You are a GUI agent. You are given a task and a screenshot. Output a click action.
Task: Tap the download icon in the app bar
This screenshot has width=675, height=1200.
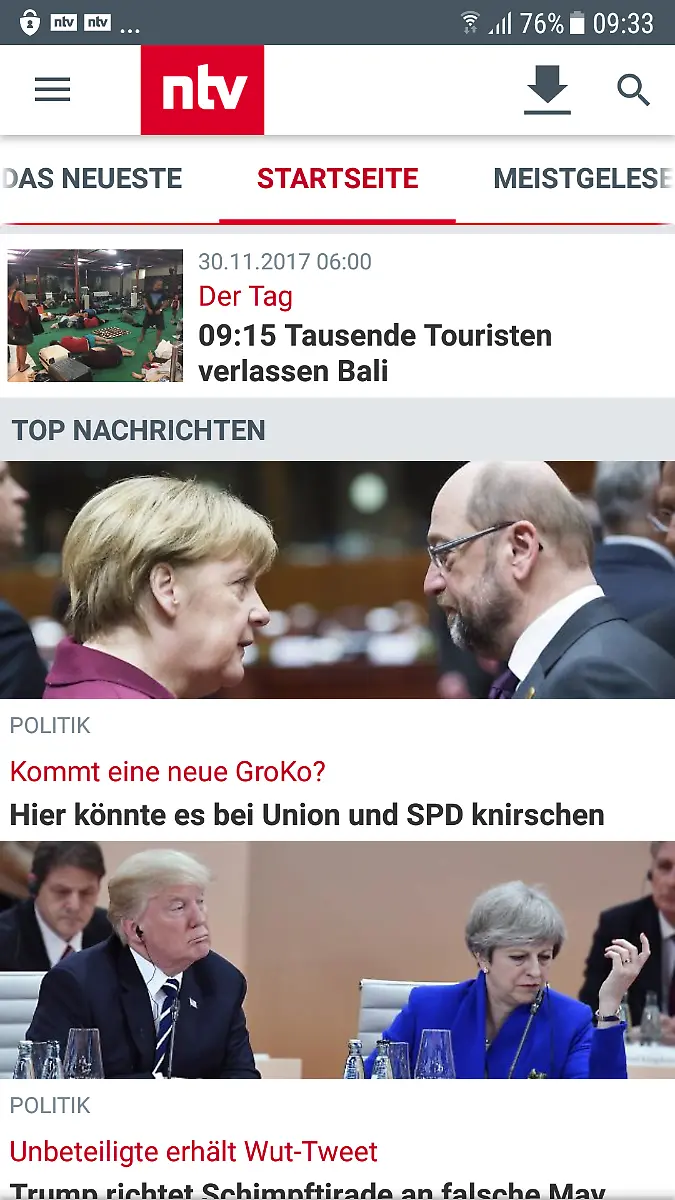pos(547,92)
